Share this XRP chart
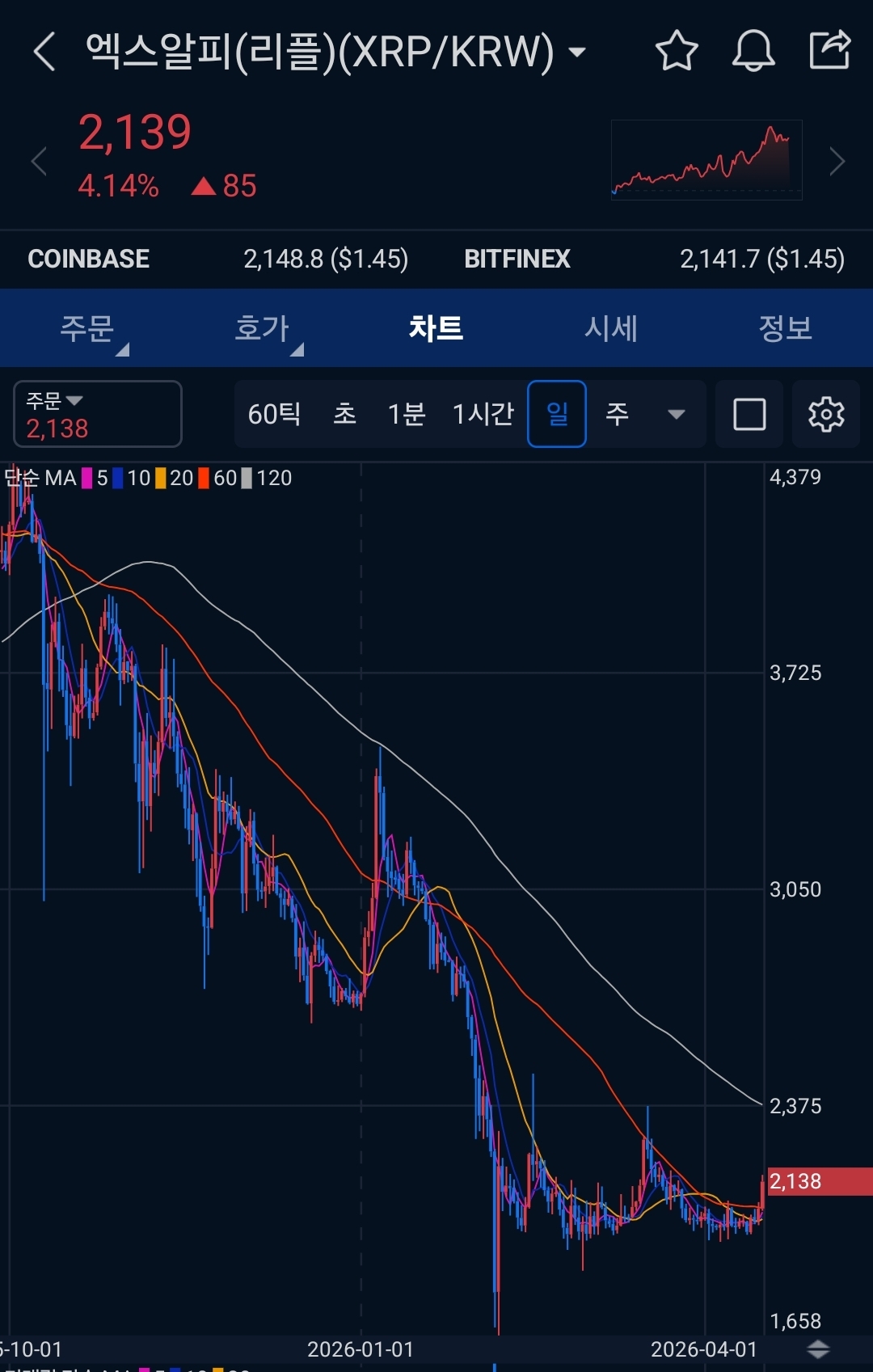Viewport: 873px width, 1372px height. (x=830, y=50)
